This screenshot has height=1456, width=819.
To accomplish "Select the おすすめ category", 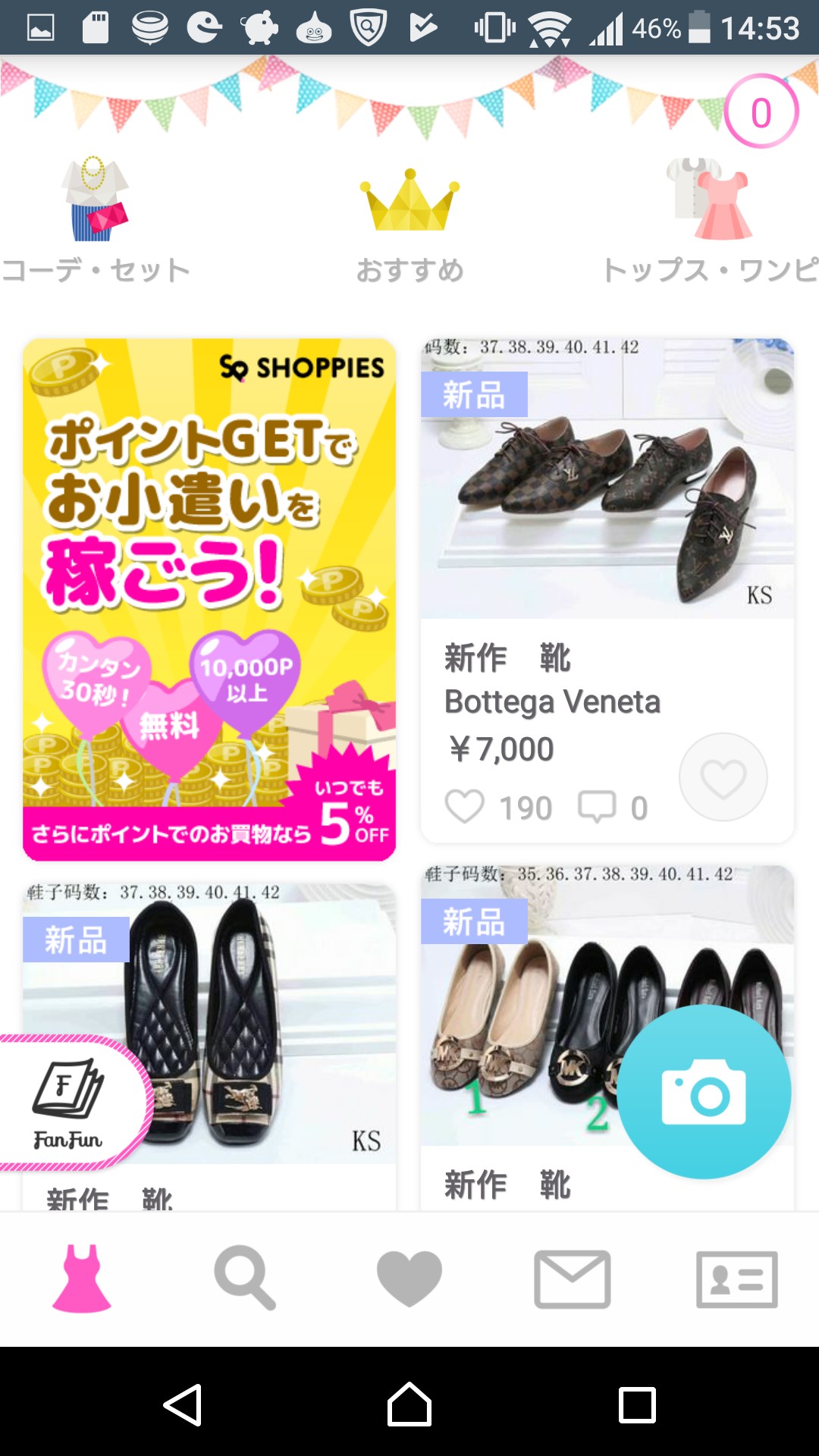I will click(x=409, y=220).
